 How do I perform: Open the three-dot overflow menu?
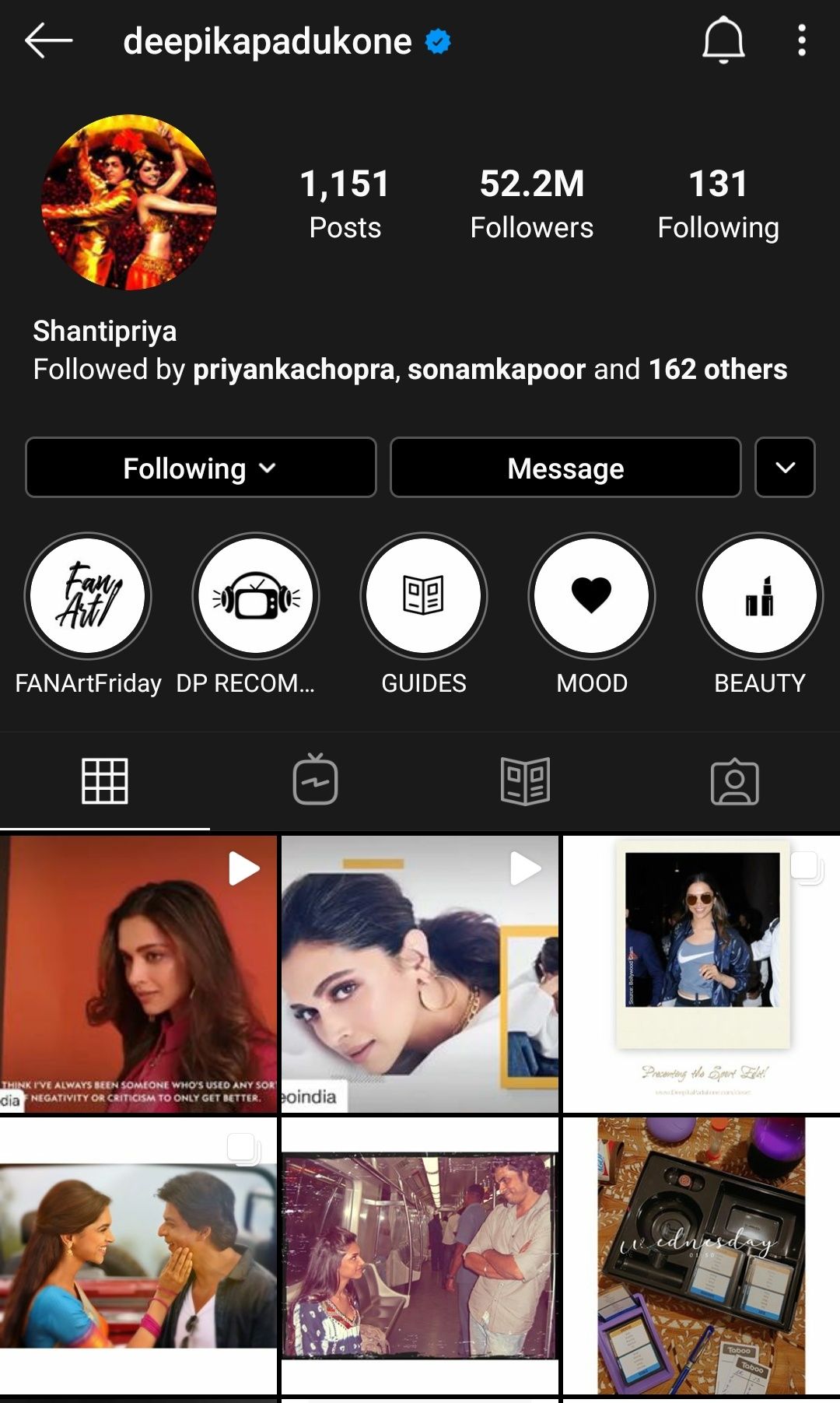tap(802, 40)
